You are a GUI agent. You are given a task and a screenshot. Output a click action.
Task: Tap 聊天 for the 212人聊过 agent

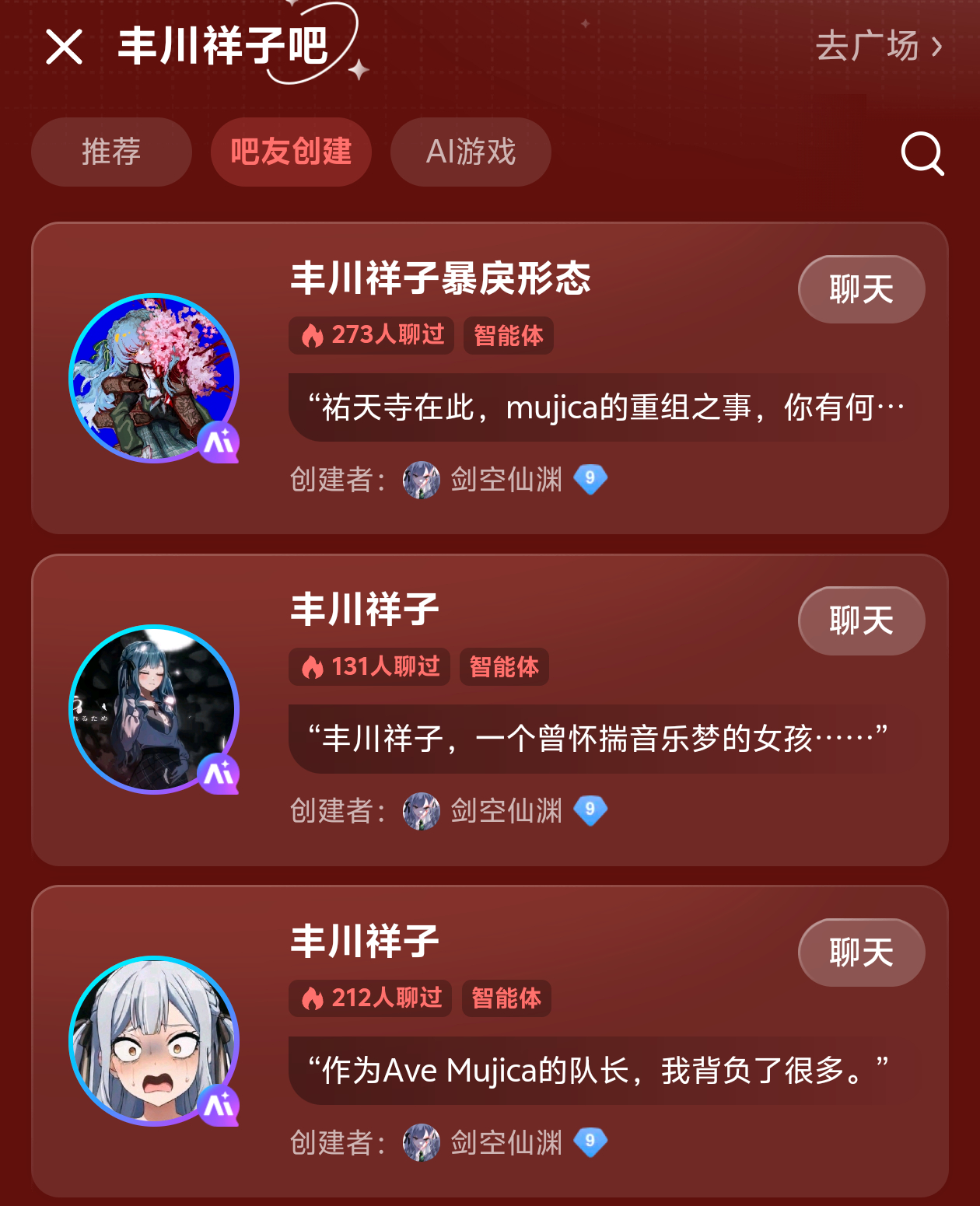[x=861, y=953]
